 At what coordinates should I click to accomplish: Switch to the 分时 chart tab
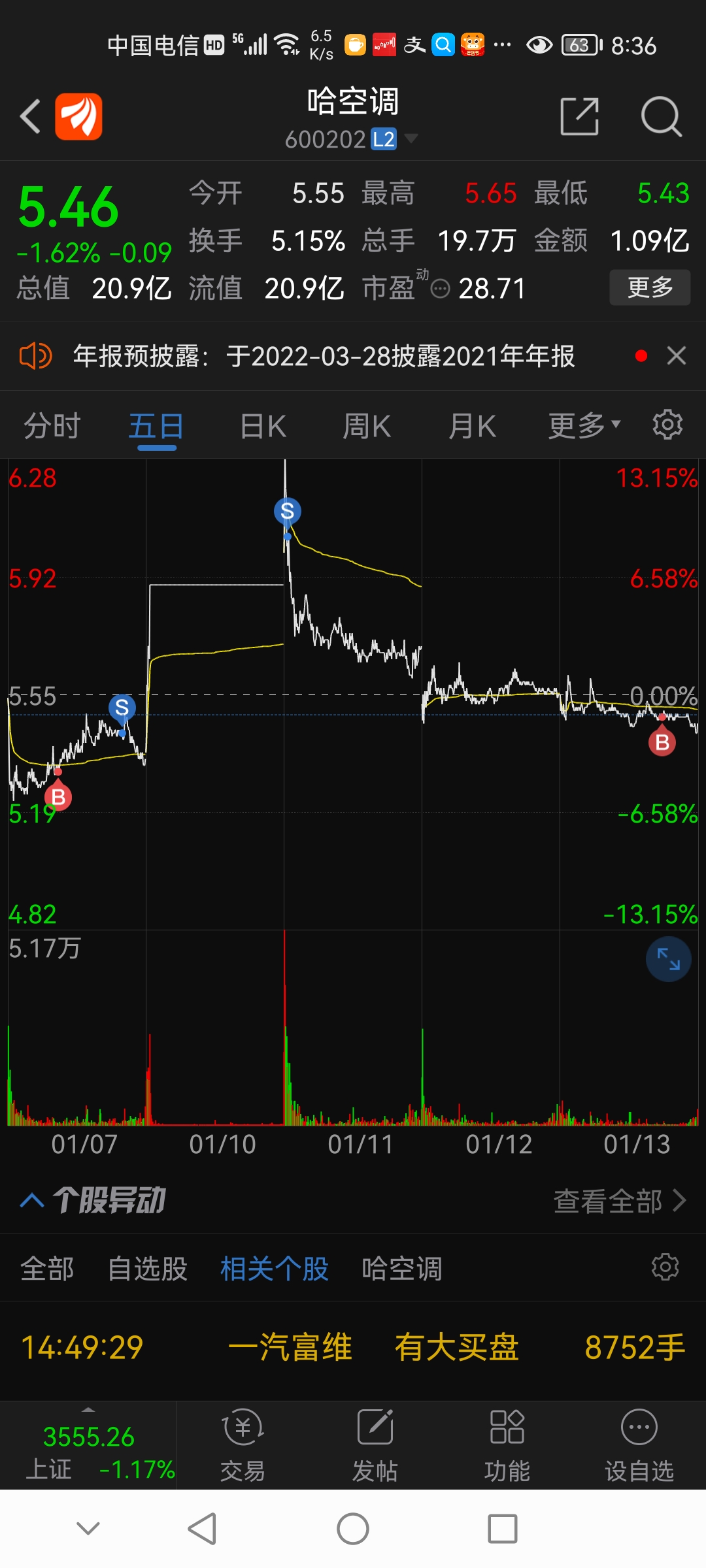point(52,427)
